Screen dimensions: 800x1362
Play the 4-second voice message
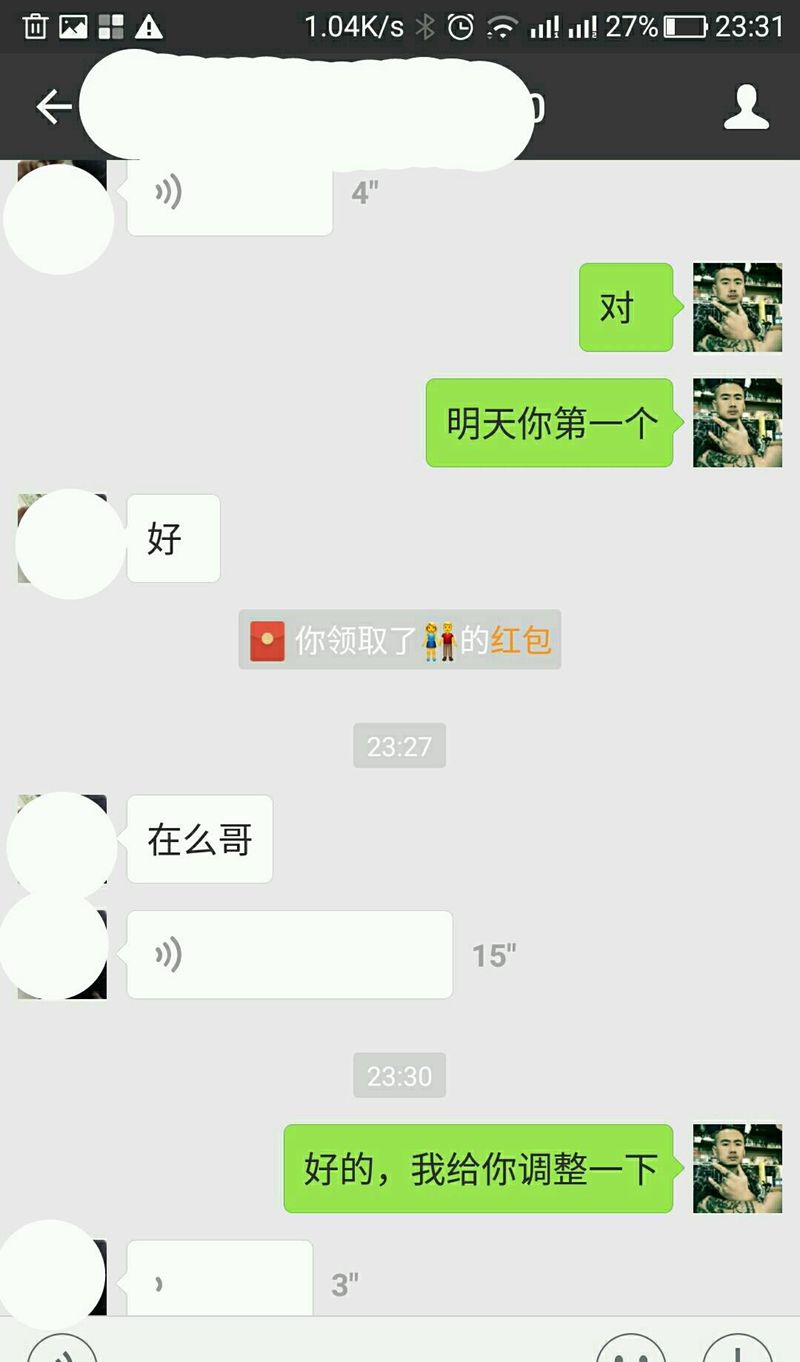coord(229,194)
